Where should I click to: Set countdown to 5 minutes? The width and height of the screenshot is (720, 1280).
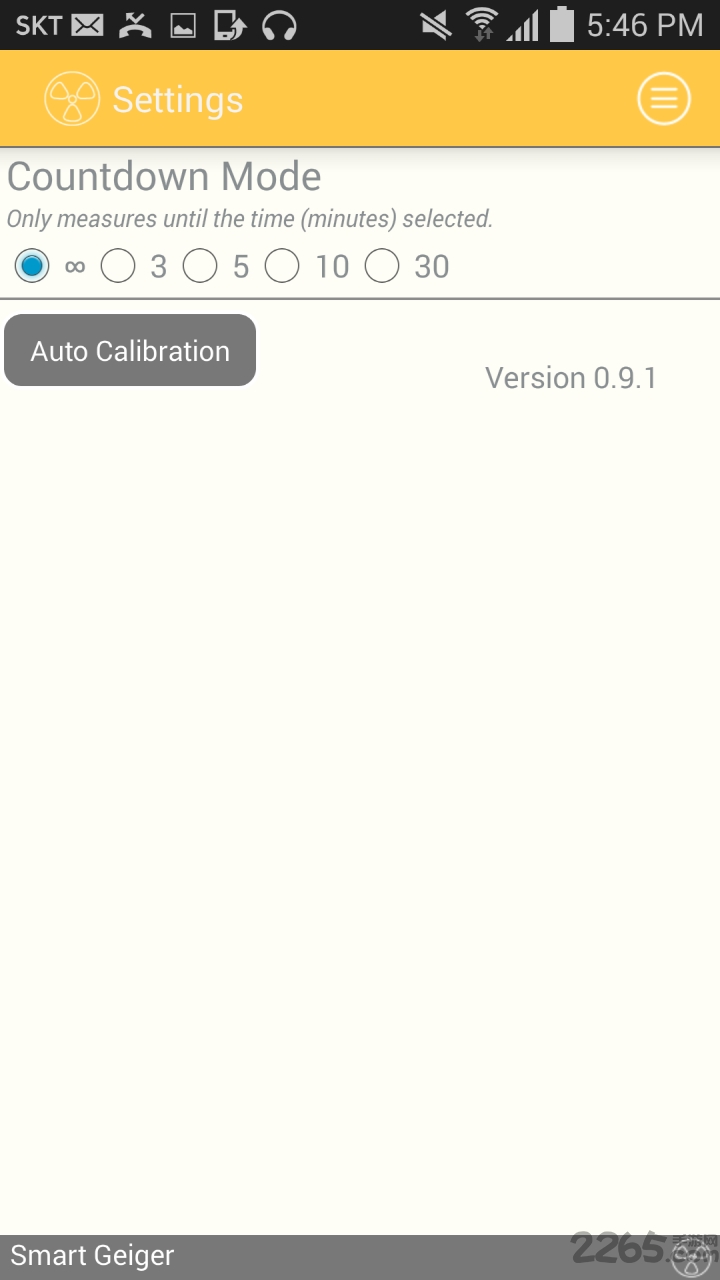tap(200, 266)
